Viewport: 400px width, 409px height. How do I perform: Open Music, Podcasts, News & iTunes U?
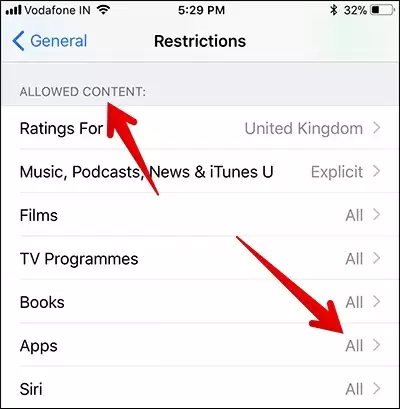click(200, 171)
